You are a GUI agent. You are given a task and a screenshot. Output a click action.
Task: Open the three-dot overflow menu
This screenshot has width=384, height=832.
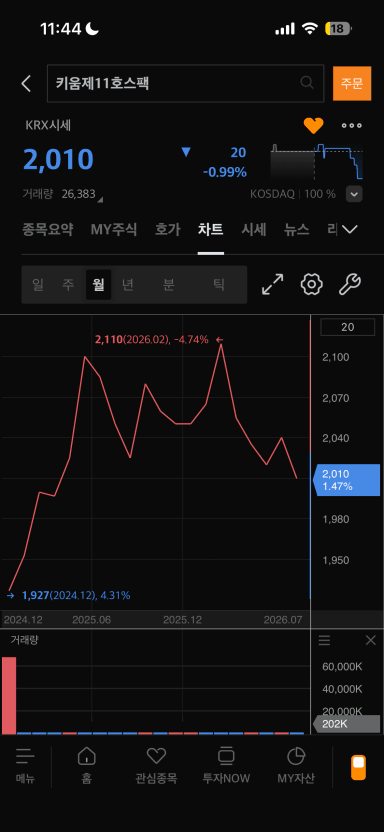tap(351, 126)
